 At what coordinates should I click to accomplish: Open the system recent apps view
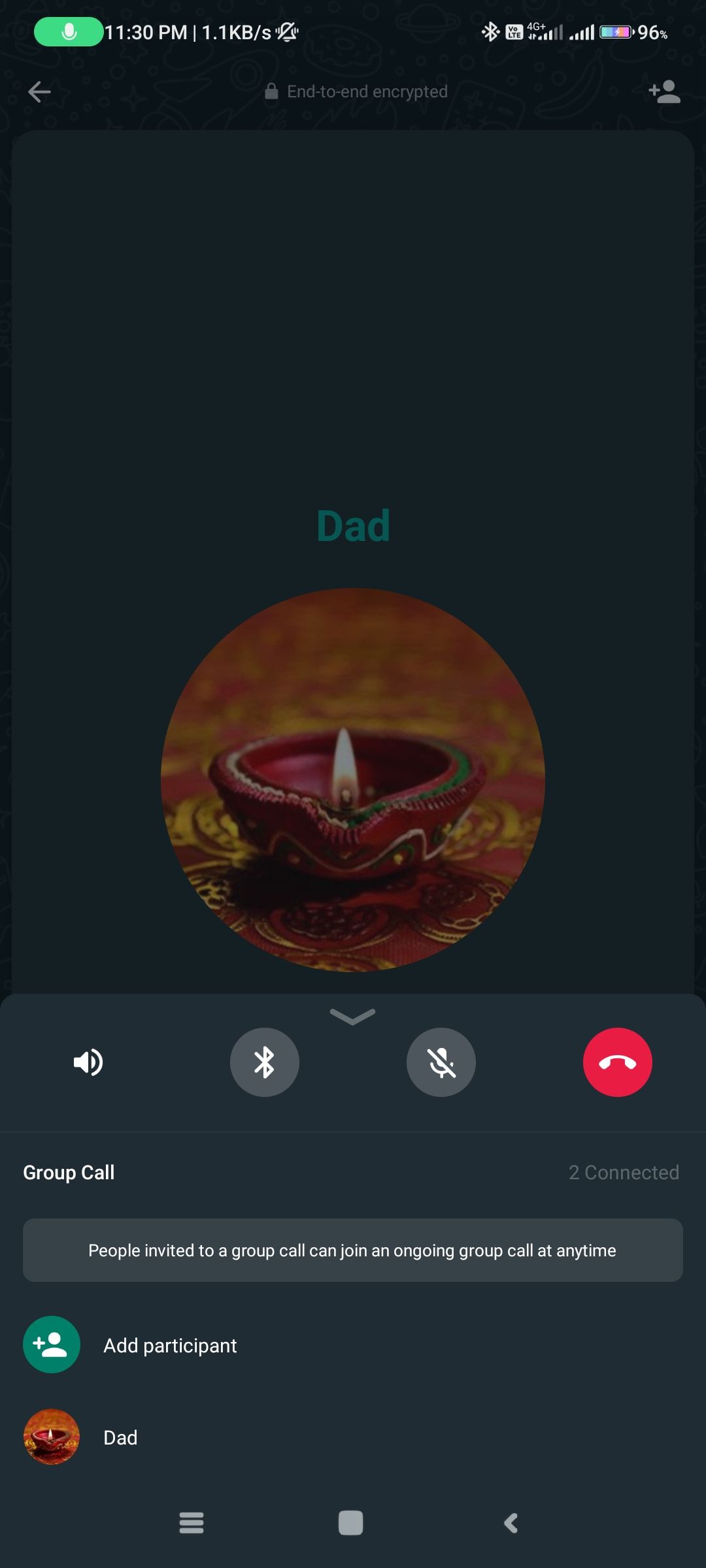192,1523
